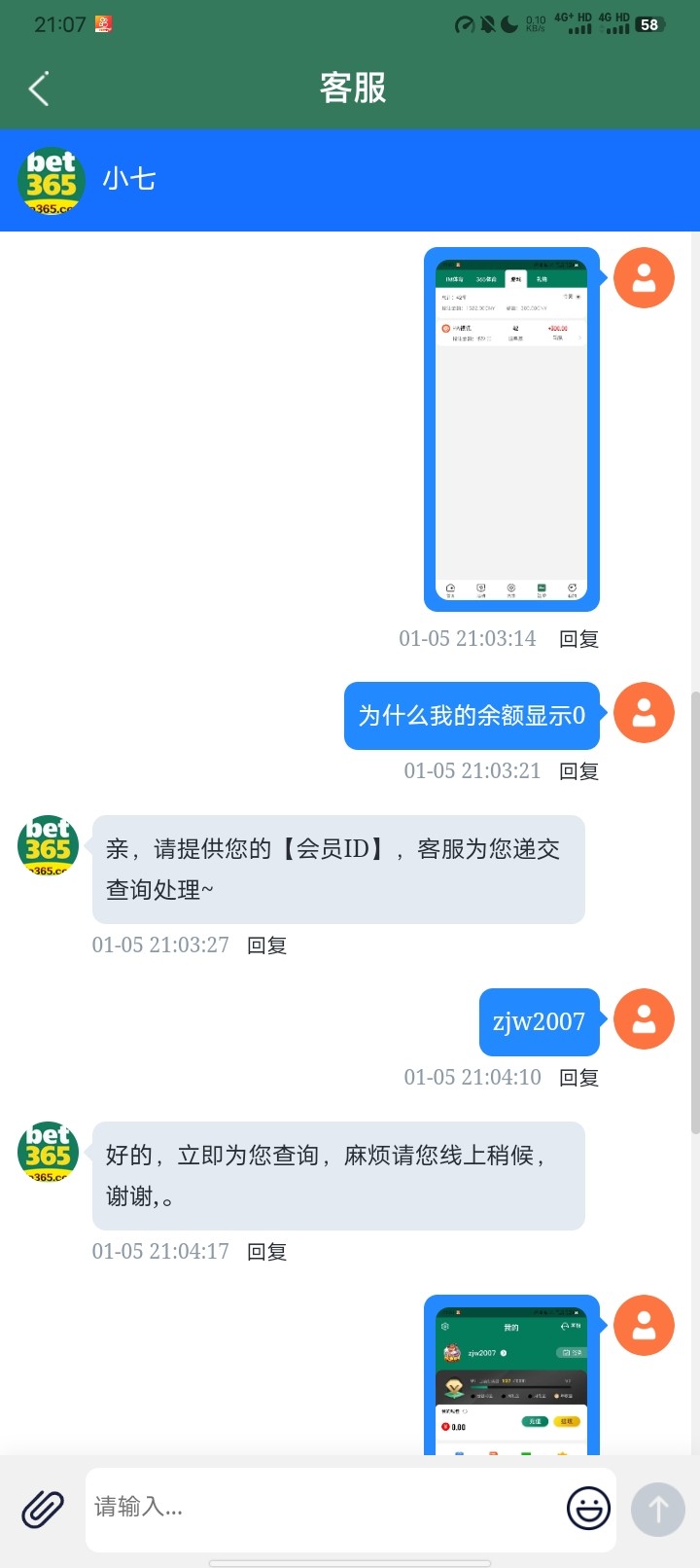
Task: Go back from the 客服 chat
Action: point(39,89)
